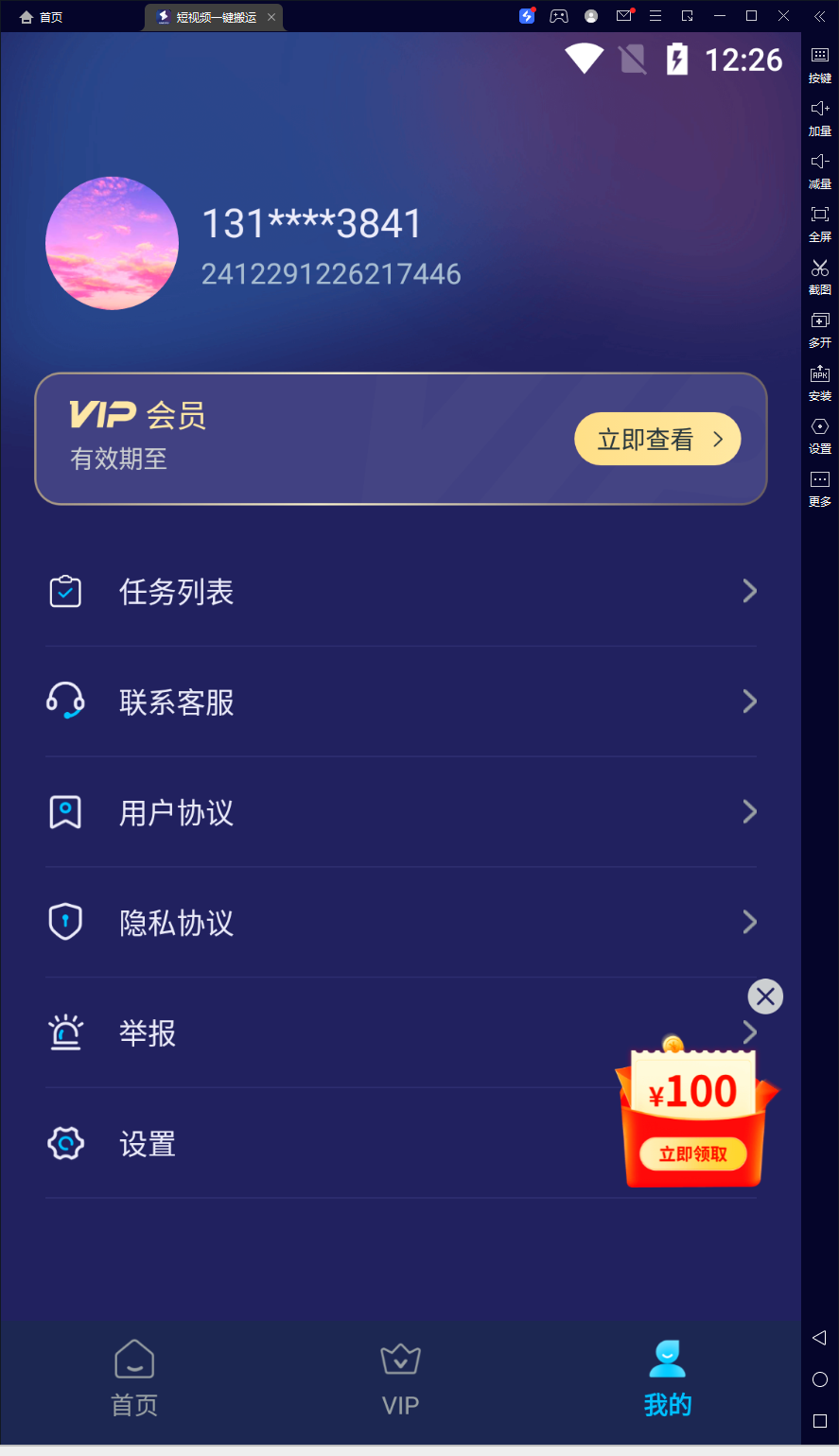Tap the Android back button
The image size is (839, 1456).
coord(820,1338)
